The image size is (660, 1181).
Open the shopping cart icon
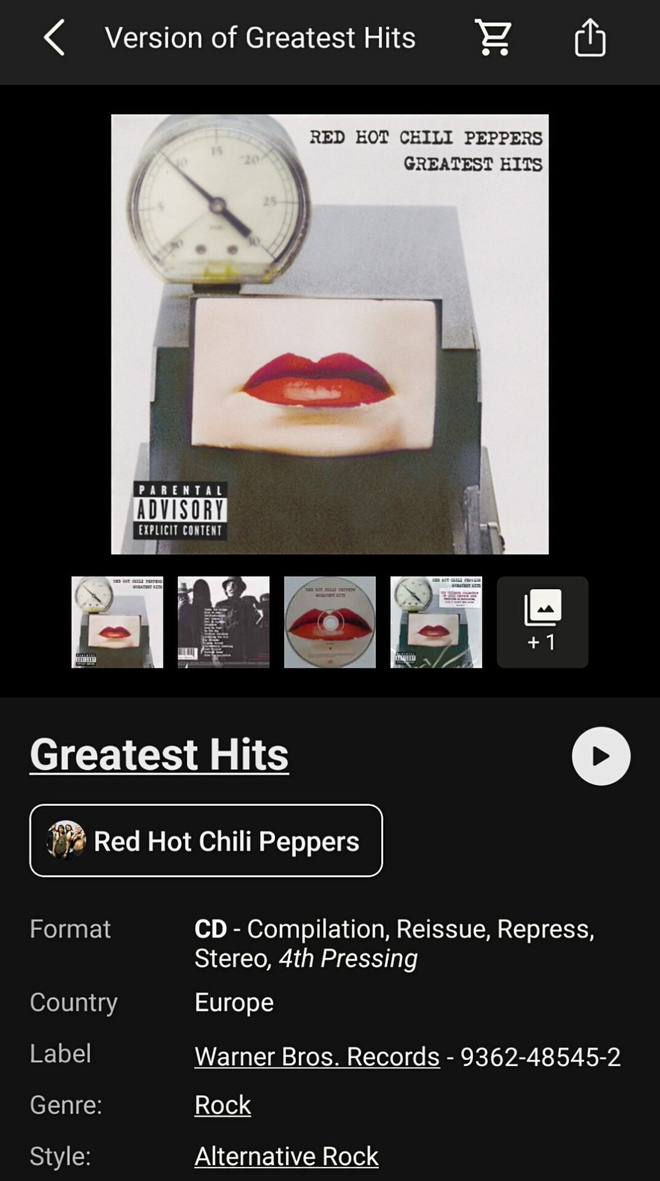pos(493,38)
